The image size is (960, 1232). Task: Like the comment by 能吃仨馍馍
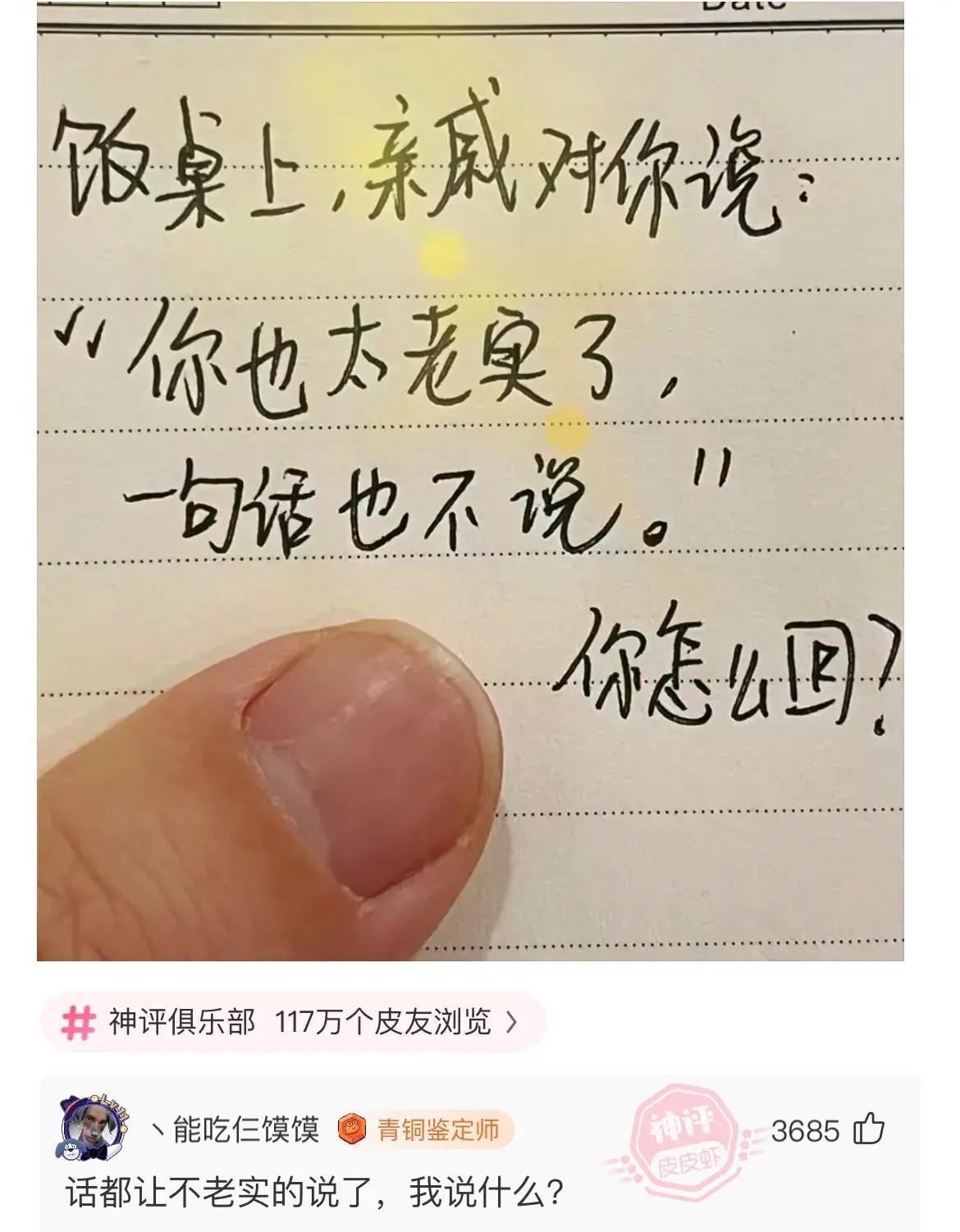(869, 1131)
